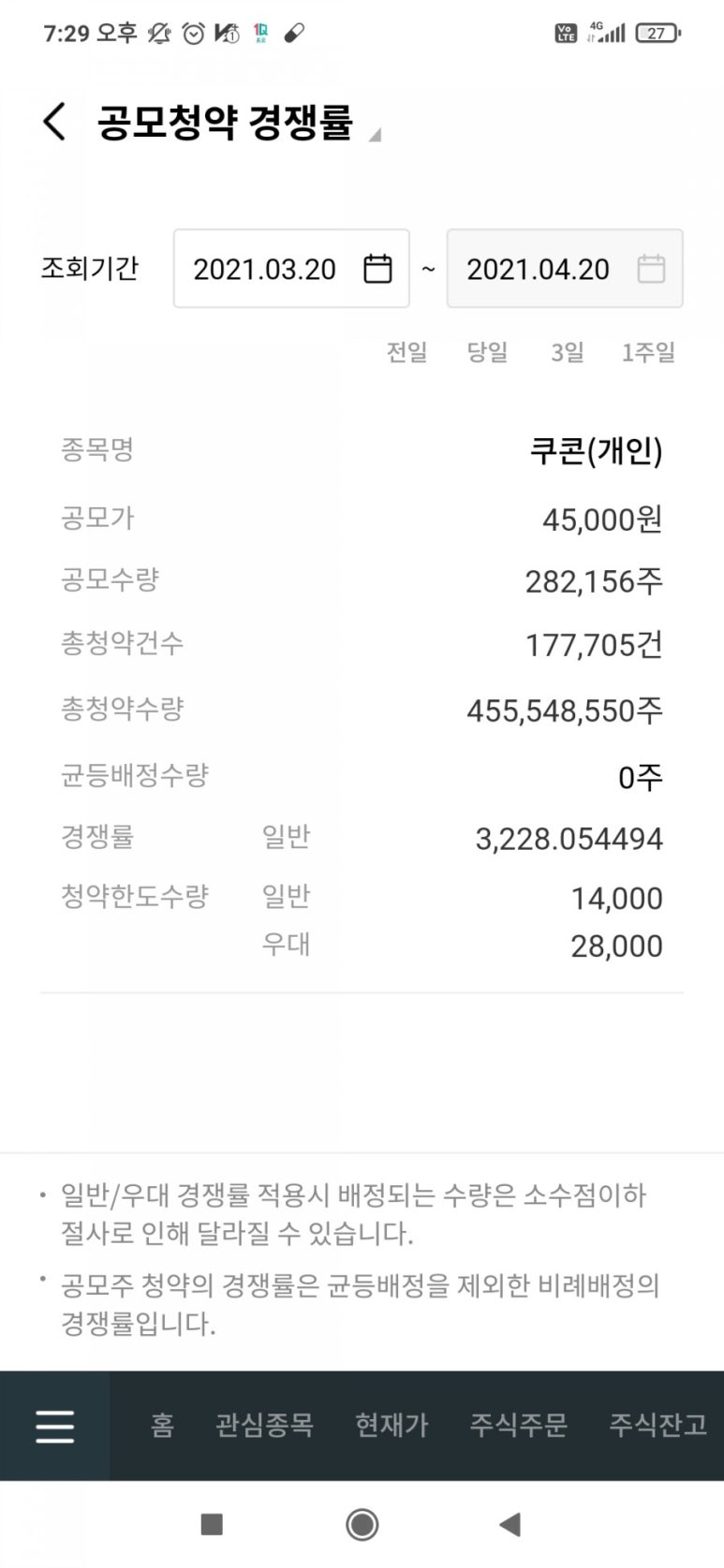Screen dimensions: 724x1568
Task: Tap the system home button
Action: (x=362, y=1525)
